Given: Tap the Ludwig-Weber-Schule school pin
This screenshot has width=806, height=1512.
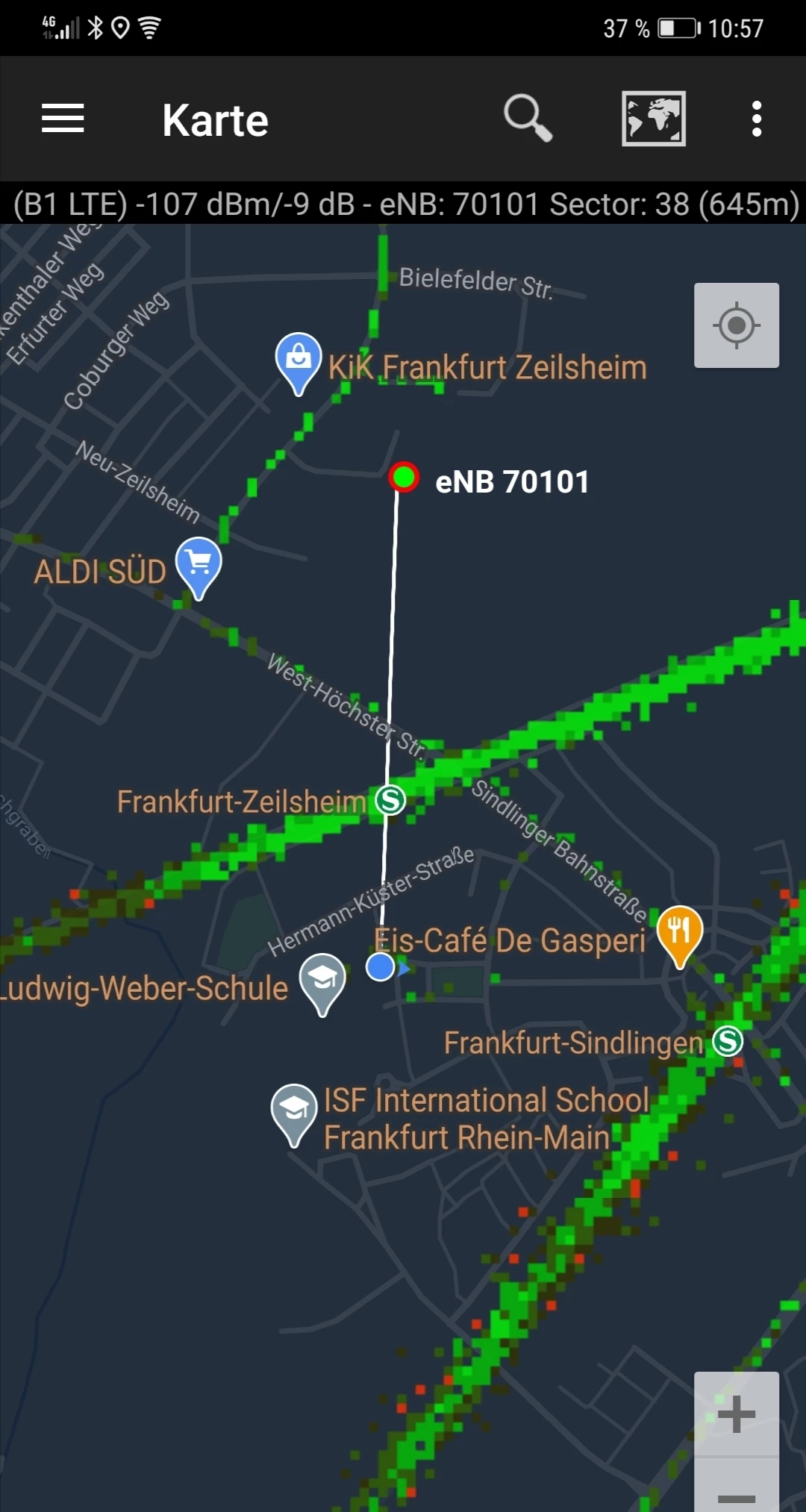Looking at the screenshot, I should click(322, 980).
